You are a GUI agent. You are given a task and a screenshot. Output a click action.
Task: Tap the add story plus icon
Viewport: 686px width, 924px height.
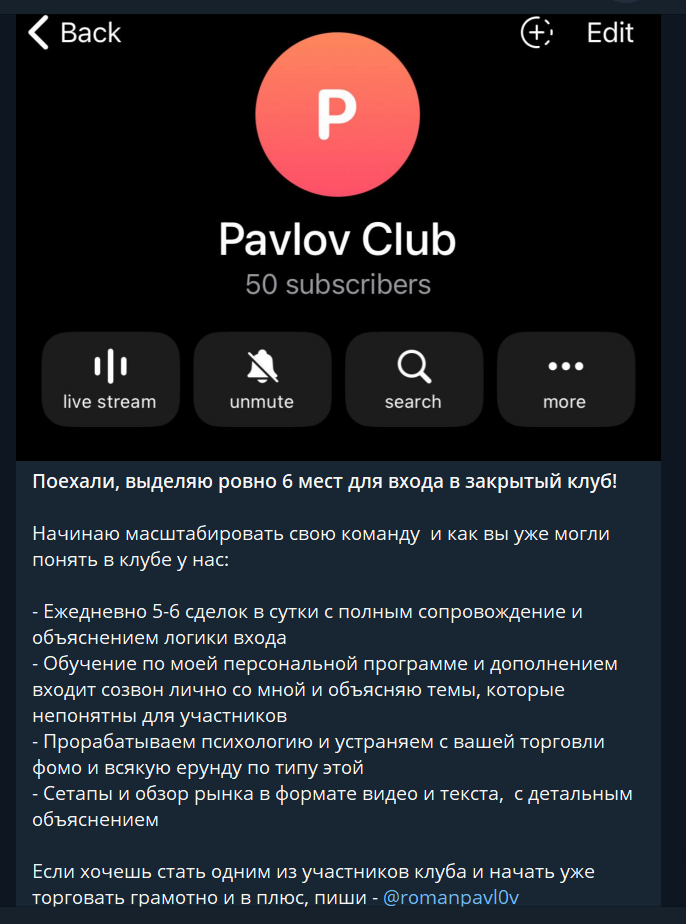(537, 33)
